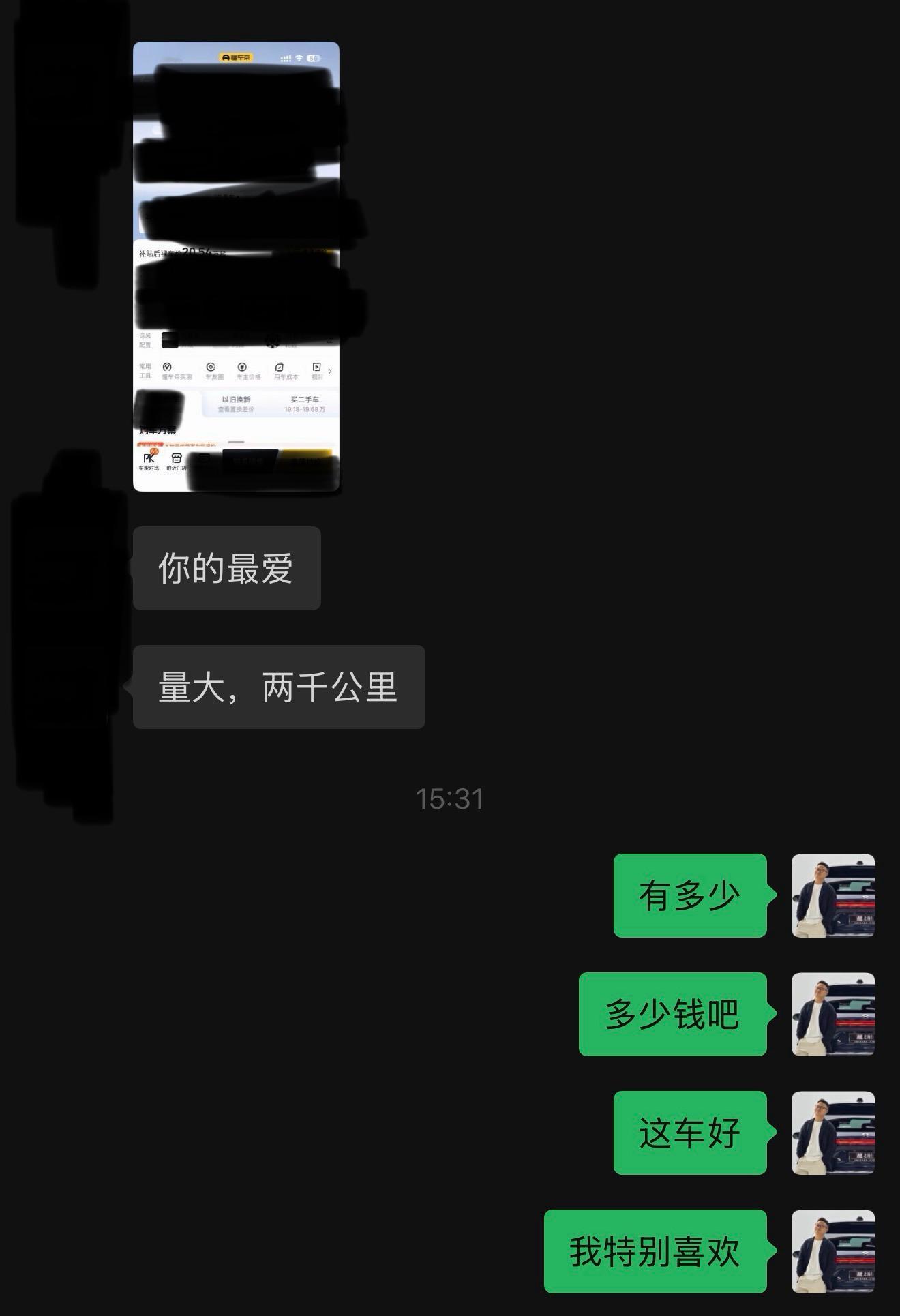This screenshot has width=900, height=1316.
Task: Click the Wi-Fi status bar icon
Action: point(299,58)
